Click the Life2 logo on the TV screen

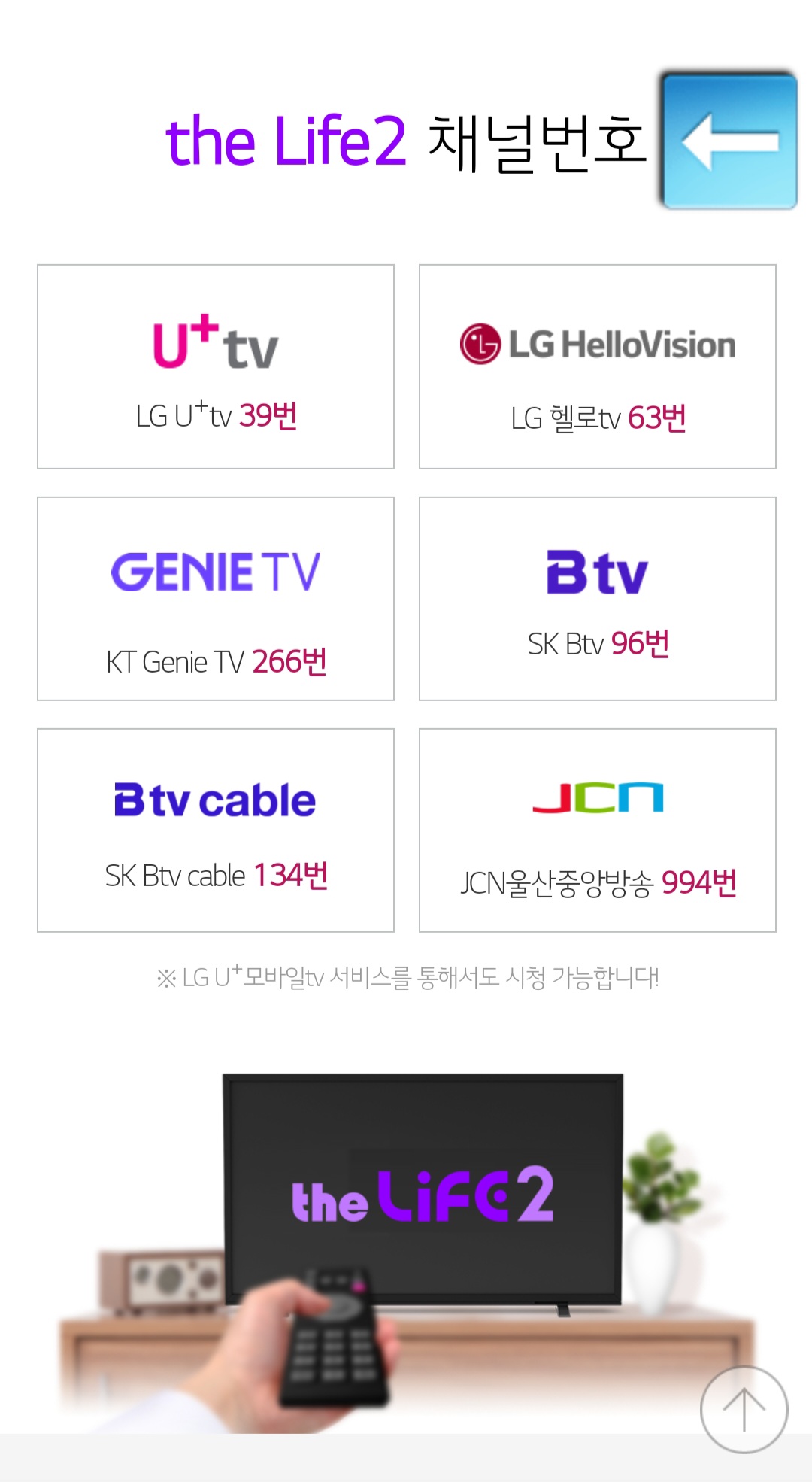(x=421, y=1198)
